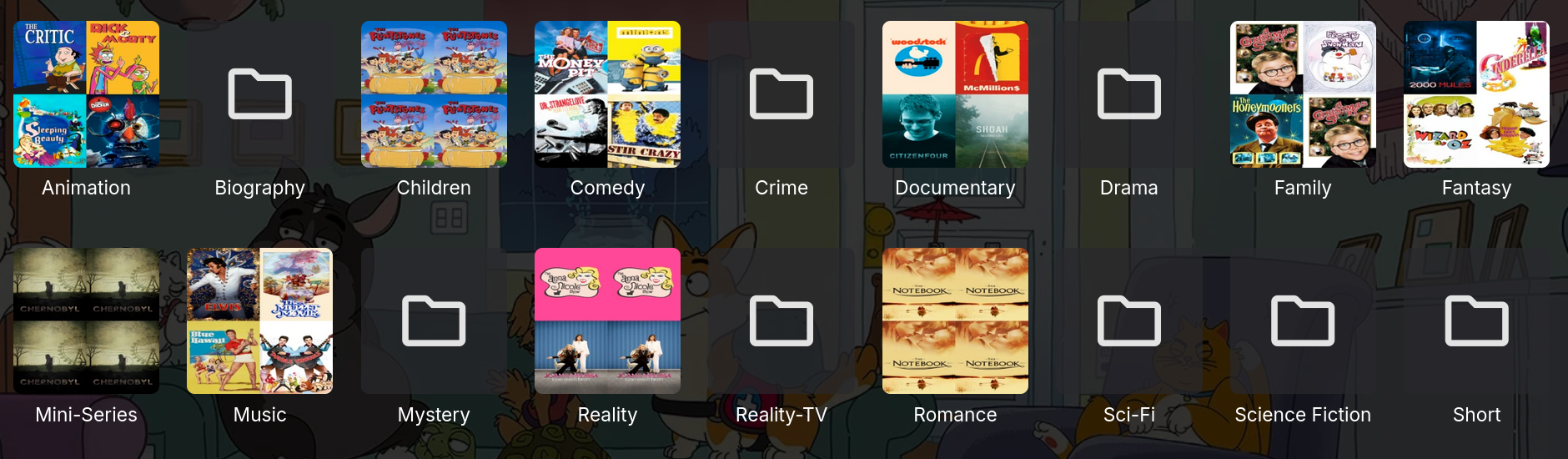Open the Drama genre folder
Screen dimensions: 1568x459
click(x=1129, y=94)
